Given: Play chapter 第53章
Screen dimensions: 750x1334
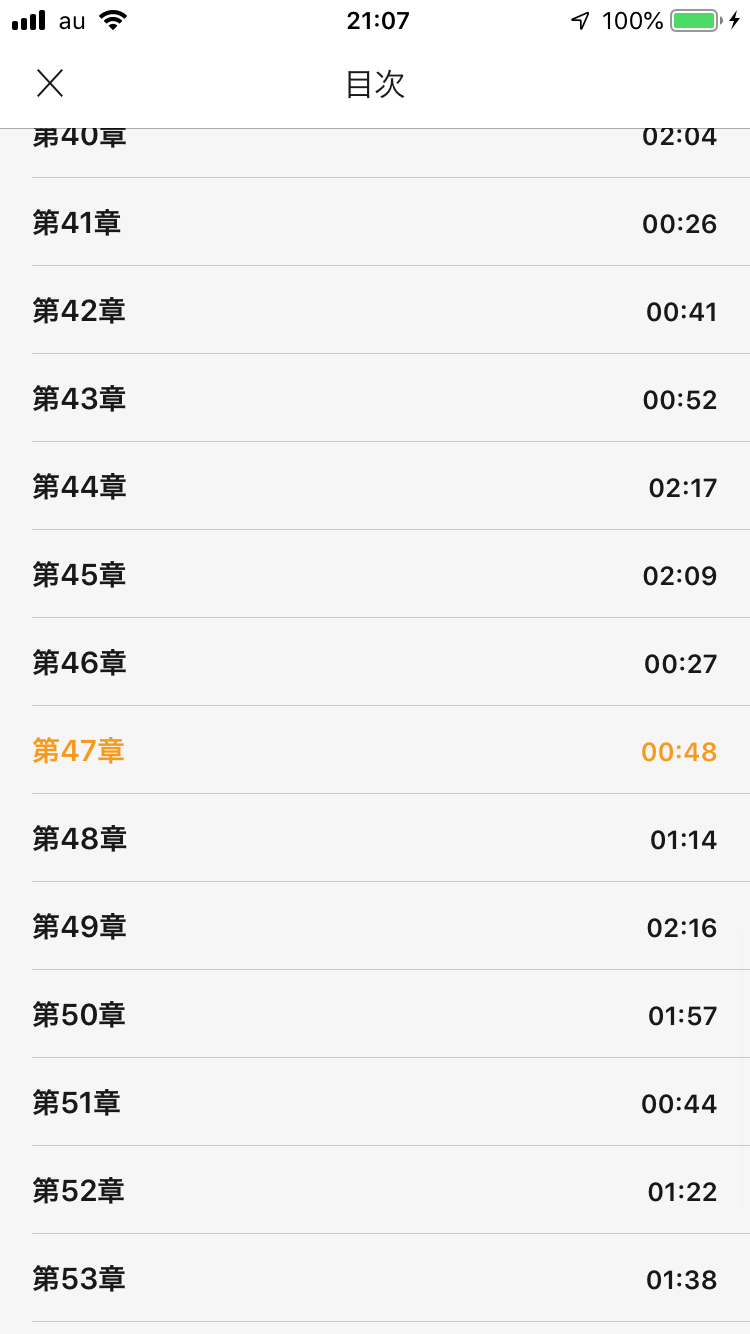Looking at the screenshot, I should pos(375,1278).
